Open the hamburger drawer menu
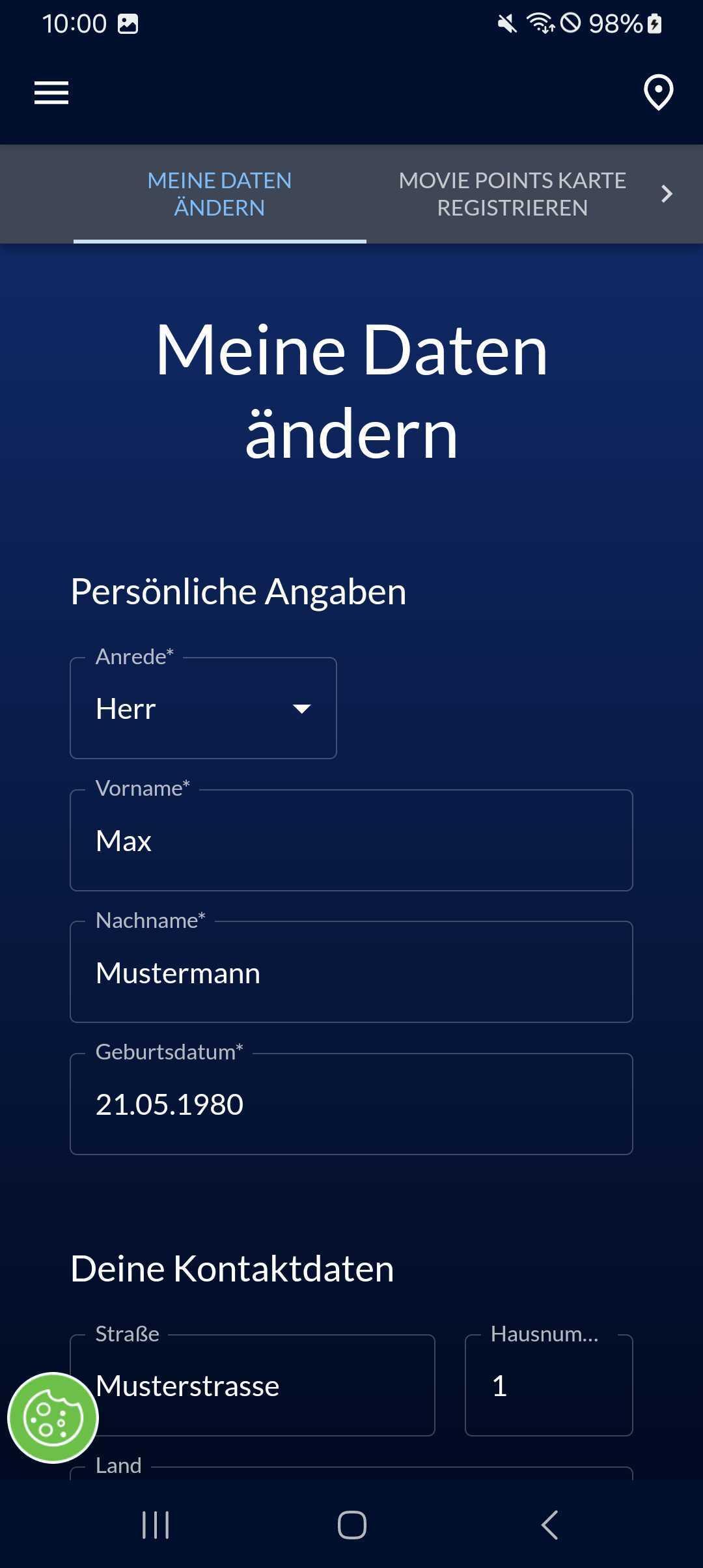 point(51,92)
